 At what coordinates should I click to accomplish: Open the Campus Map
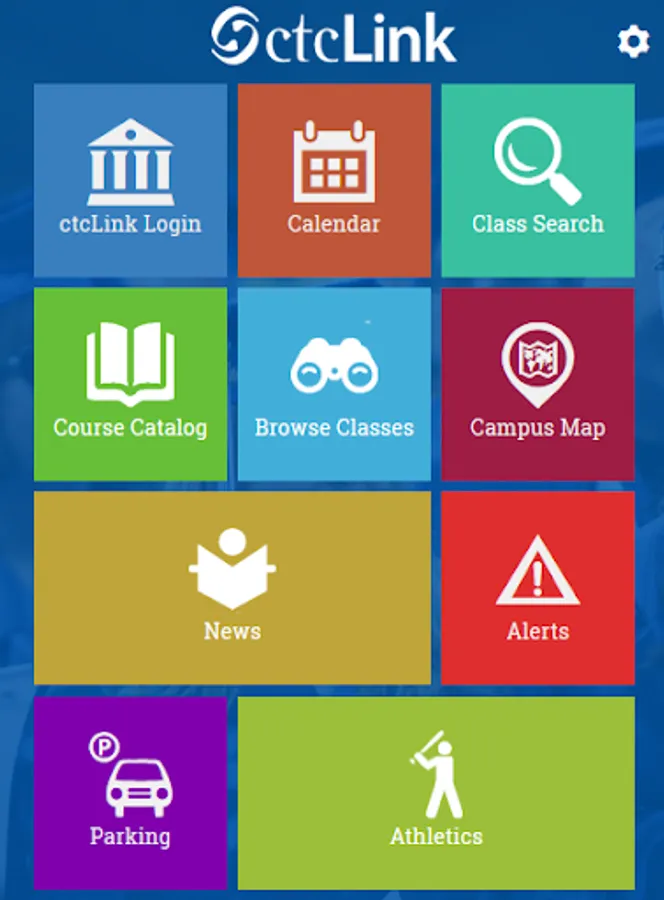pos(538,385)
